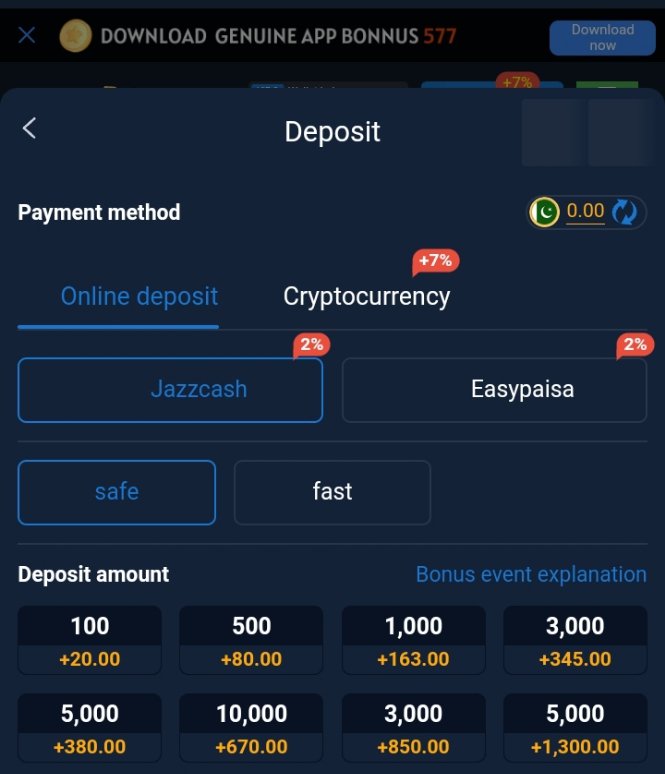Select the 100 deposit amount
Screen dimensions: 665x774
(90, 640)
